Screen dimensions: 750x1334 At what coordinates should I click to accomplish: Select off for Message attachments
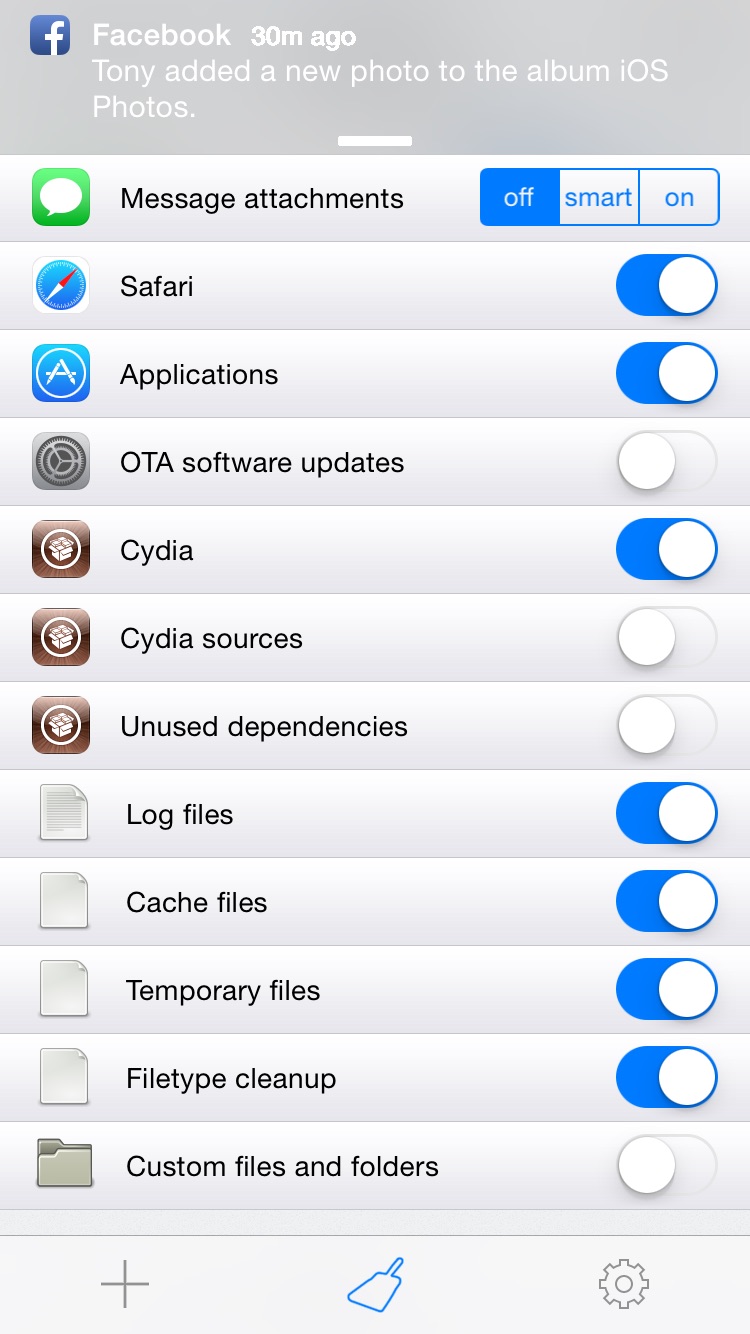[519, 197]
